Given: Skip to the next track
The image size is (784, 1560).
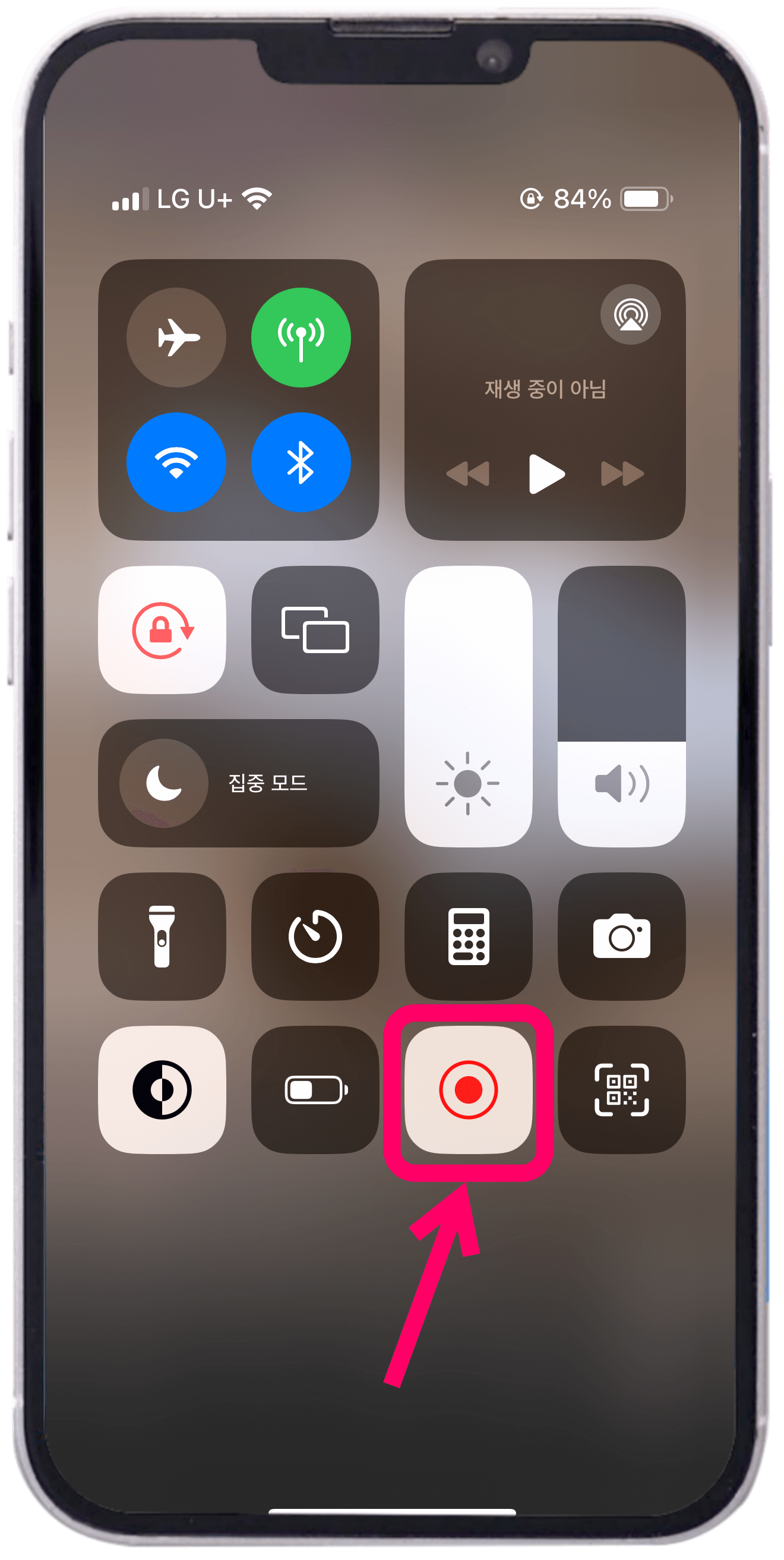Looking at the screenshot, I should pyautogui.click(x=622, y=474).
